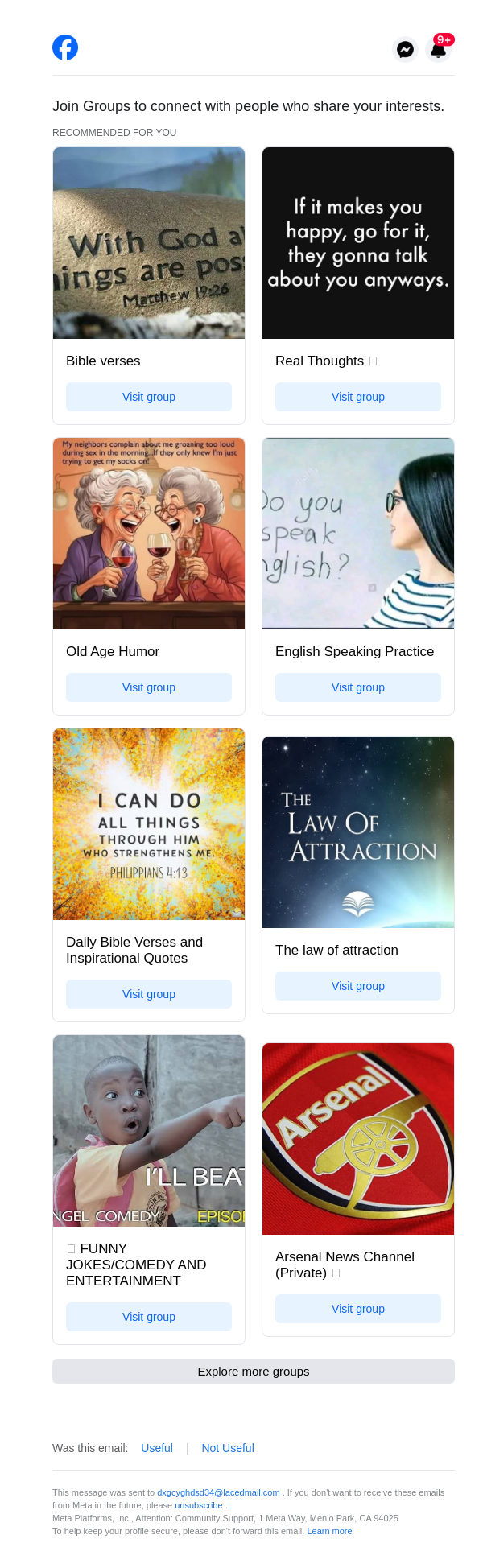Visit the Arsenal News Channel group
Image resolution: width=483 pixels, height=1568 pixels.
(x=358, y=1309)
